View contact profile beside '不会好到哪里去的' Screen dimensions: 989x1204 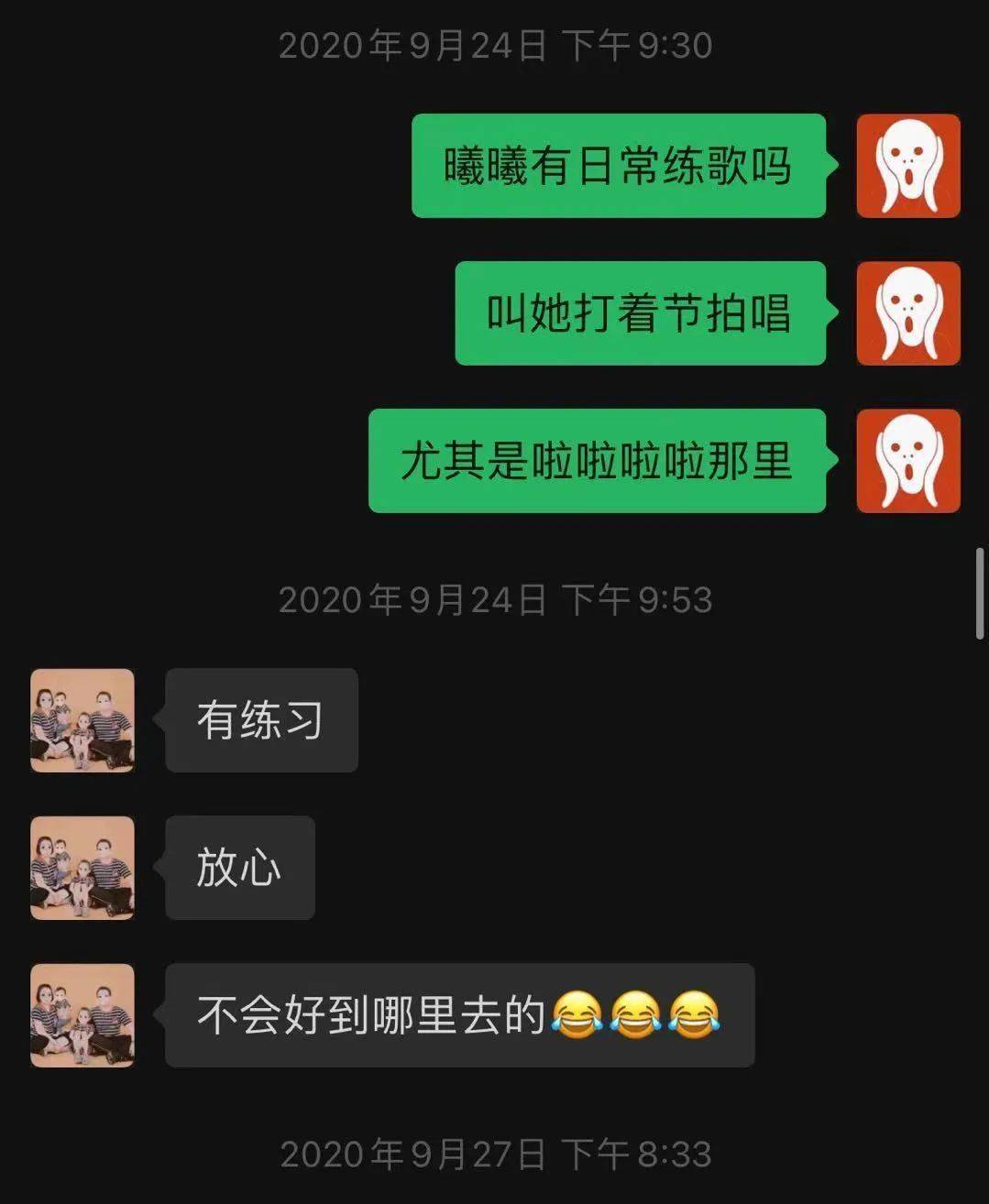tap(82, 1015)
